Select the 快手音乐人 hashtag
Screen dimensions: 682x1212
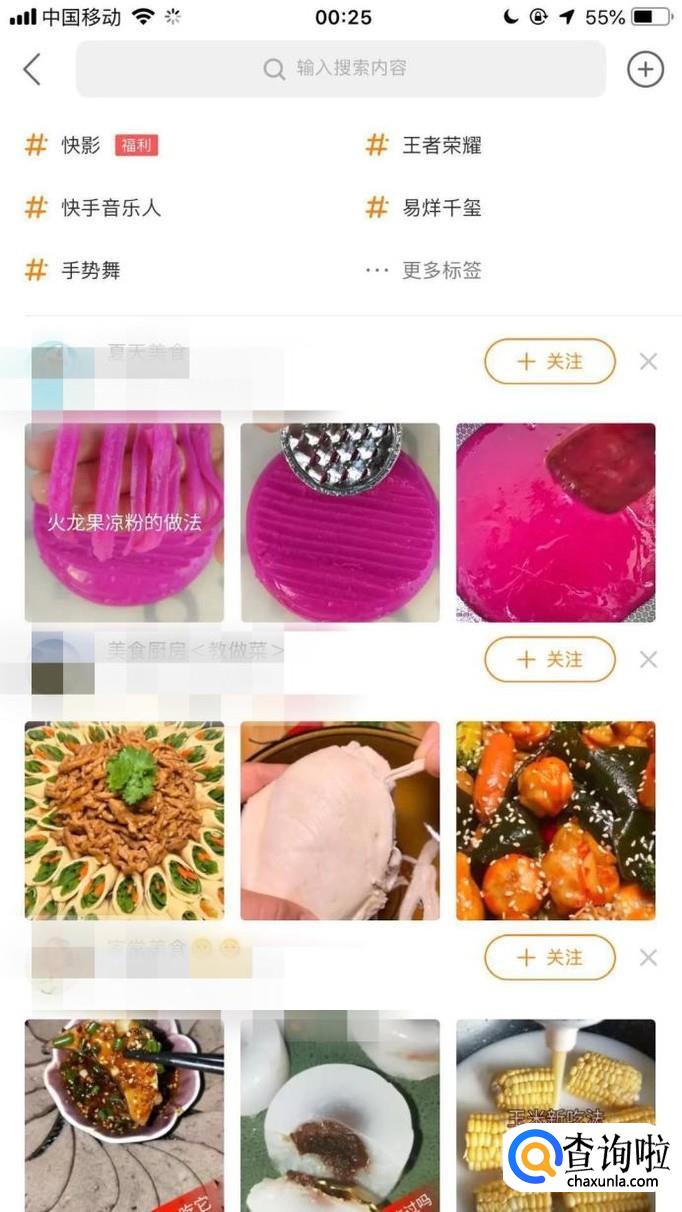coord(110,208)
